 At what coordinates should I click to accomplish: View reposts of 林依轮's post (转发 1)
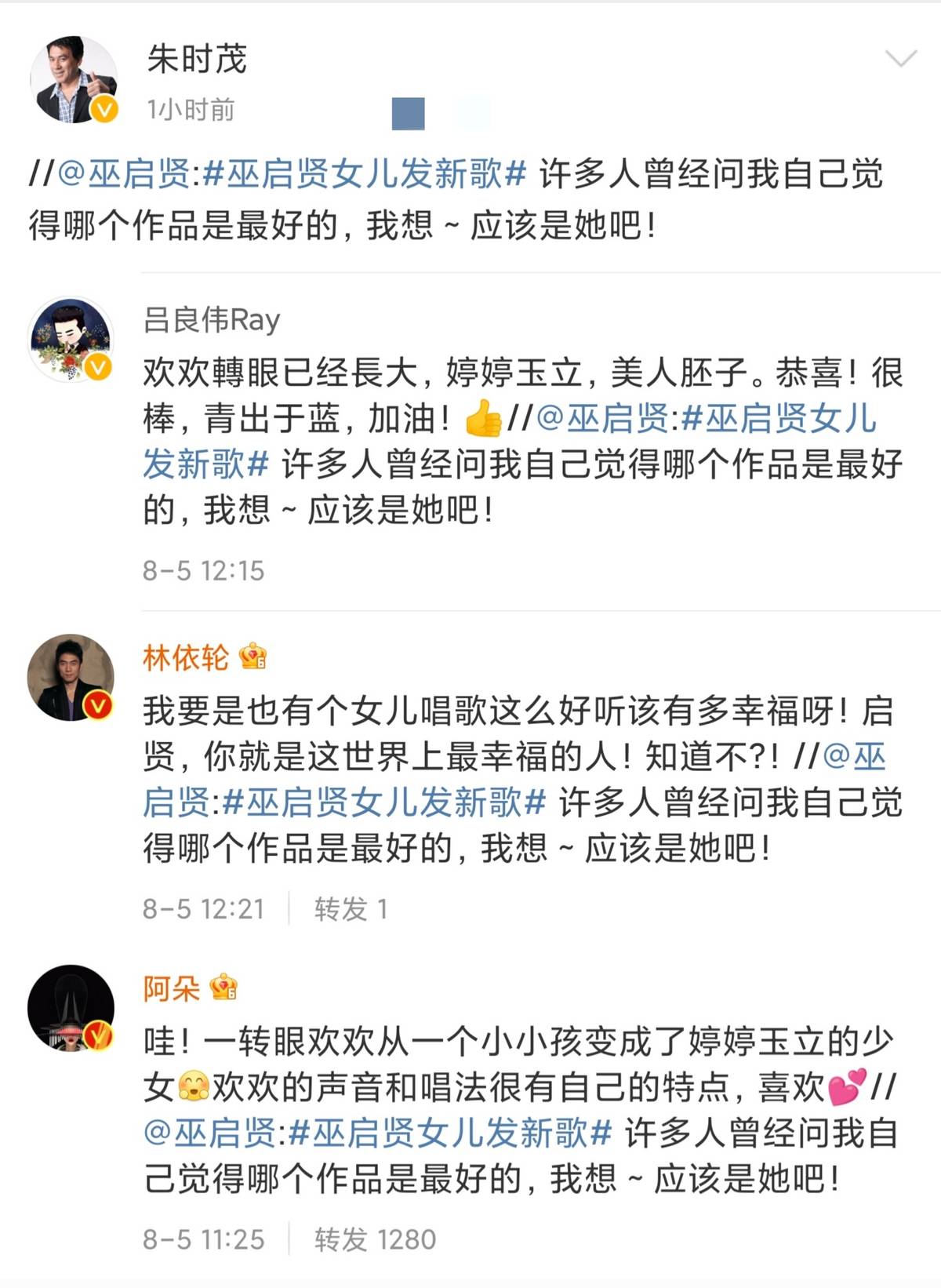click(351, 908)
